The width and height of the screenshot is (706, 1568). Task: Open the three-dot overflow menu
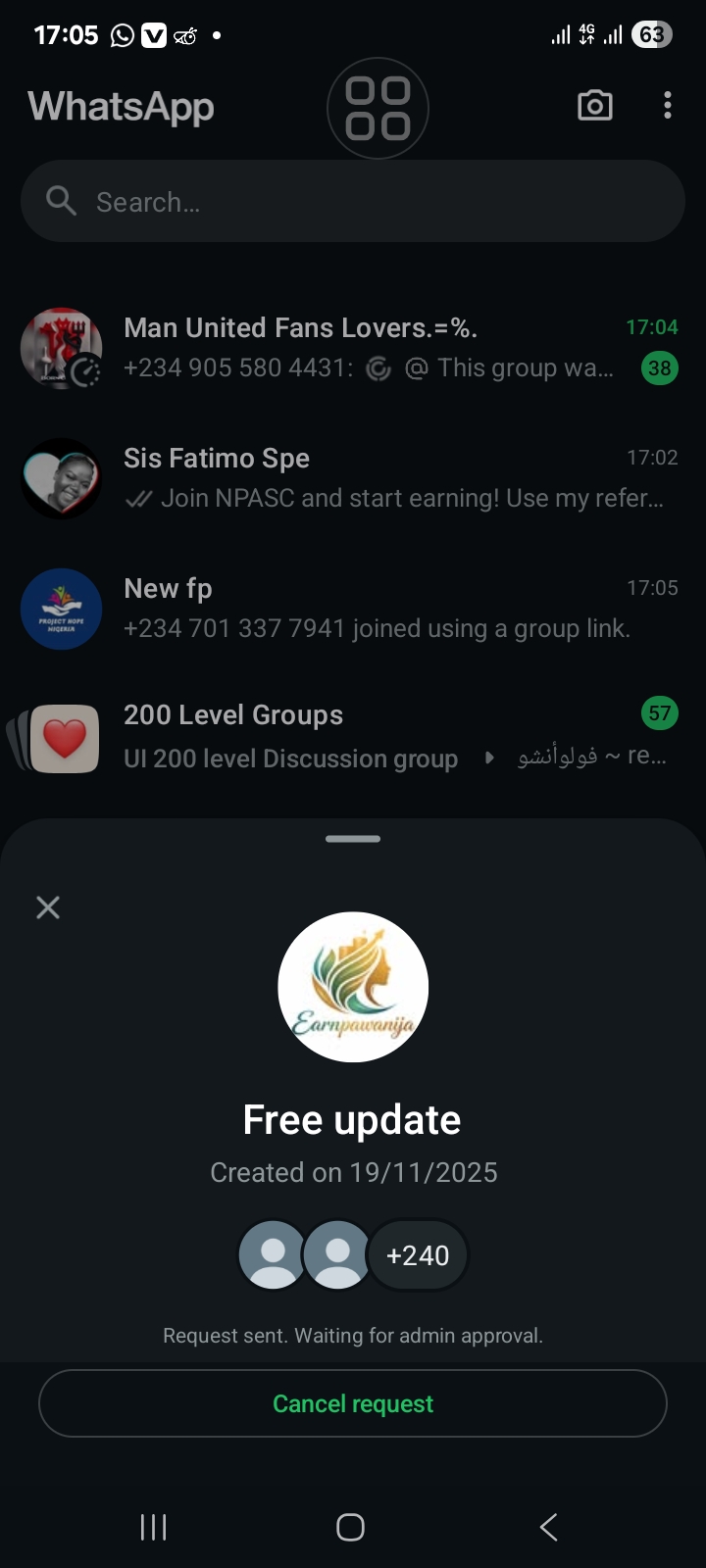tap(668, 106)
